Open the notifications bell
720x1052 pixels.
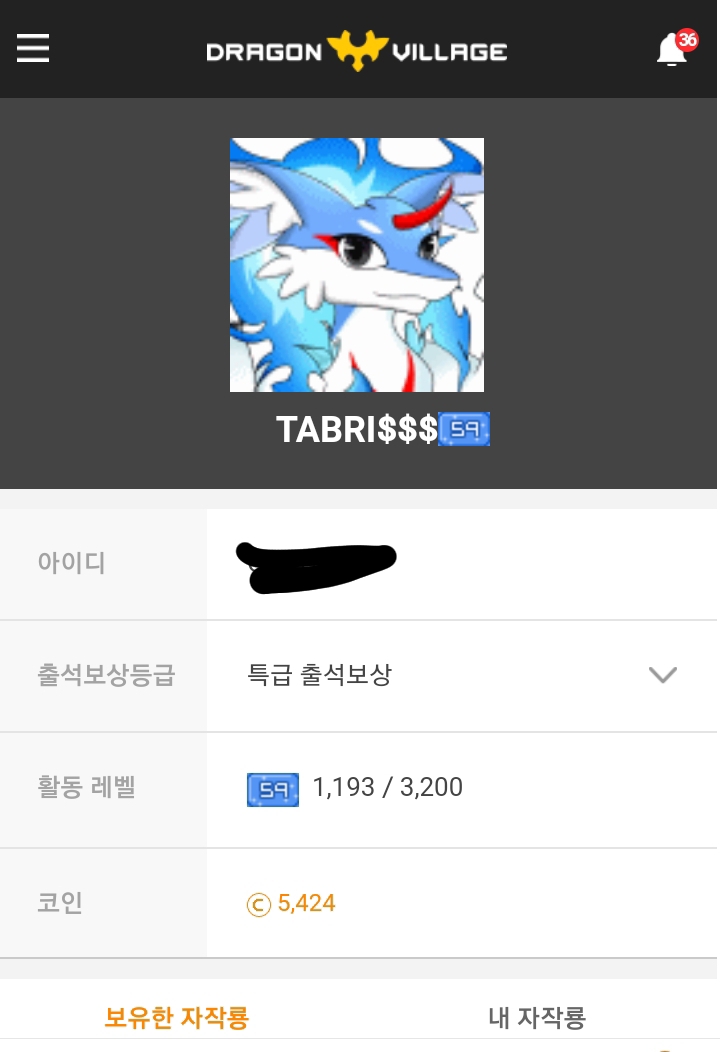point(672,49)
